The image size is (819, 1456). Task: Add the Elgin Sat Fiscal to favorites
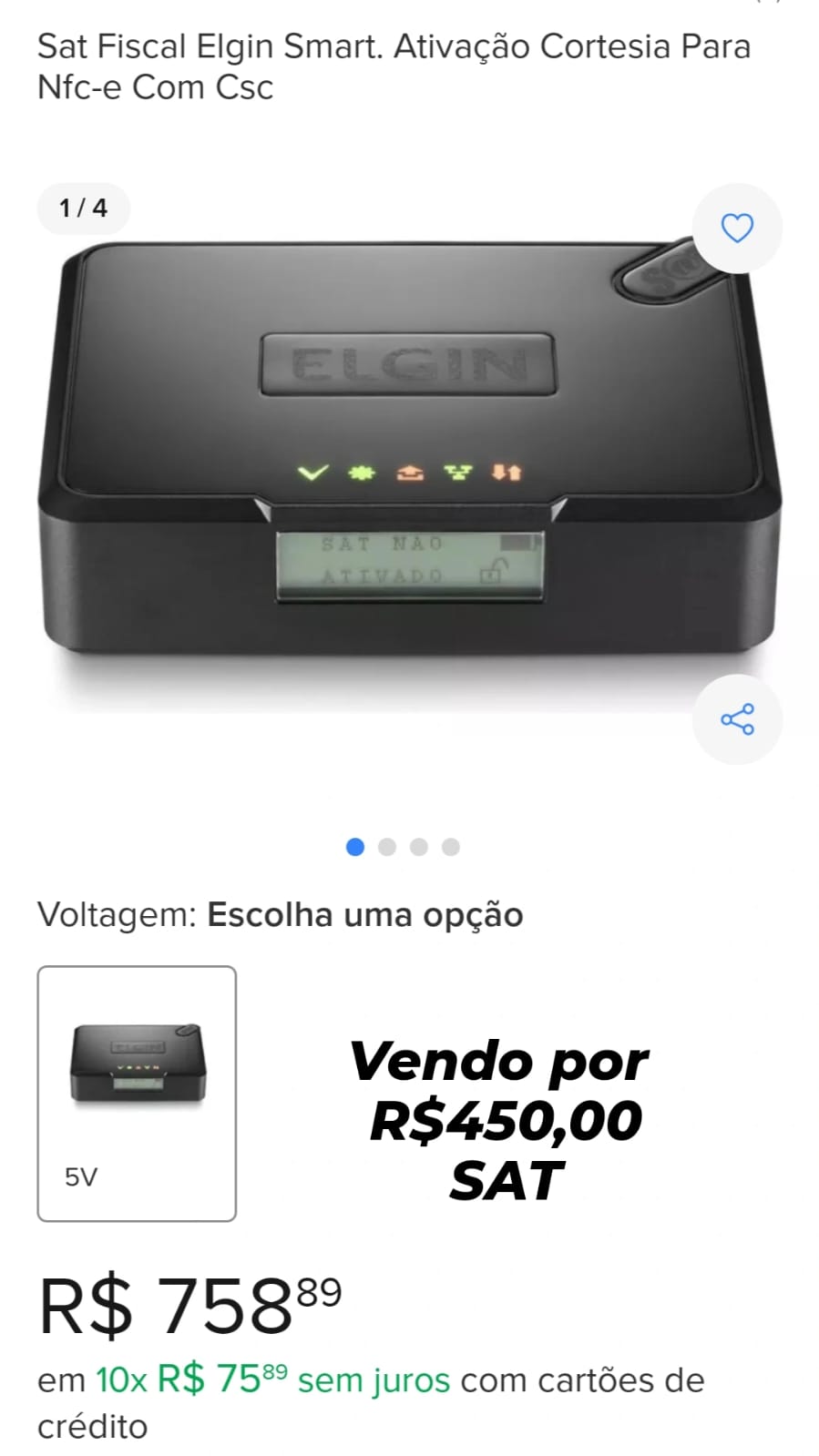tap(737, 228)
